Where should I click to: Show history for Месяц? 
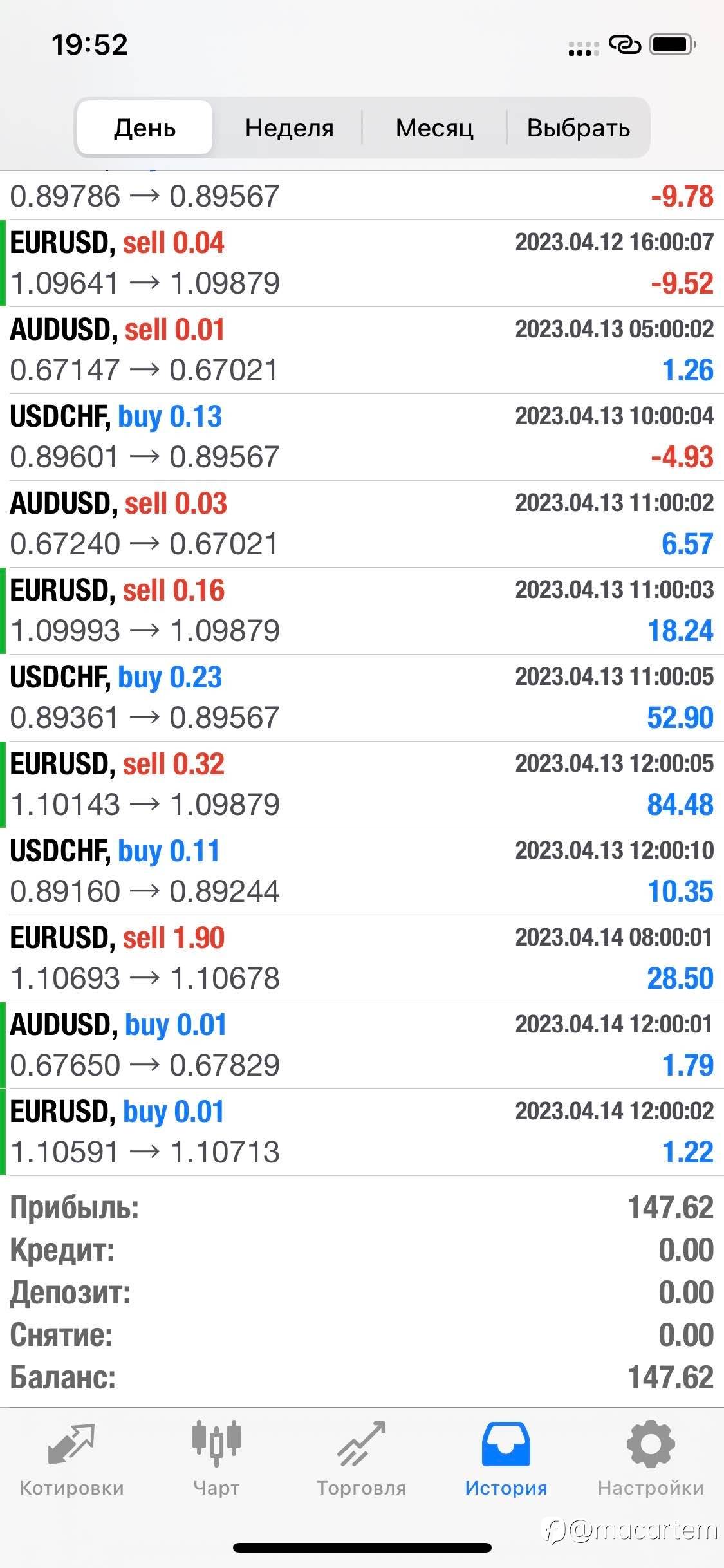(x=434, y=128)
